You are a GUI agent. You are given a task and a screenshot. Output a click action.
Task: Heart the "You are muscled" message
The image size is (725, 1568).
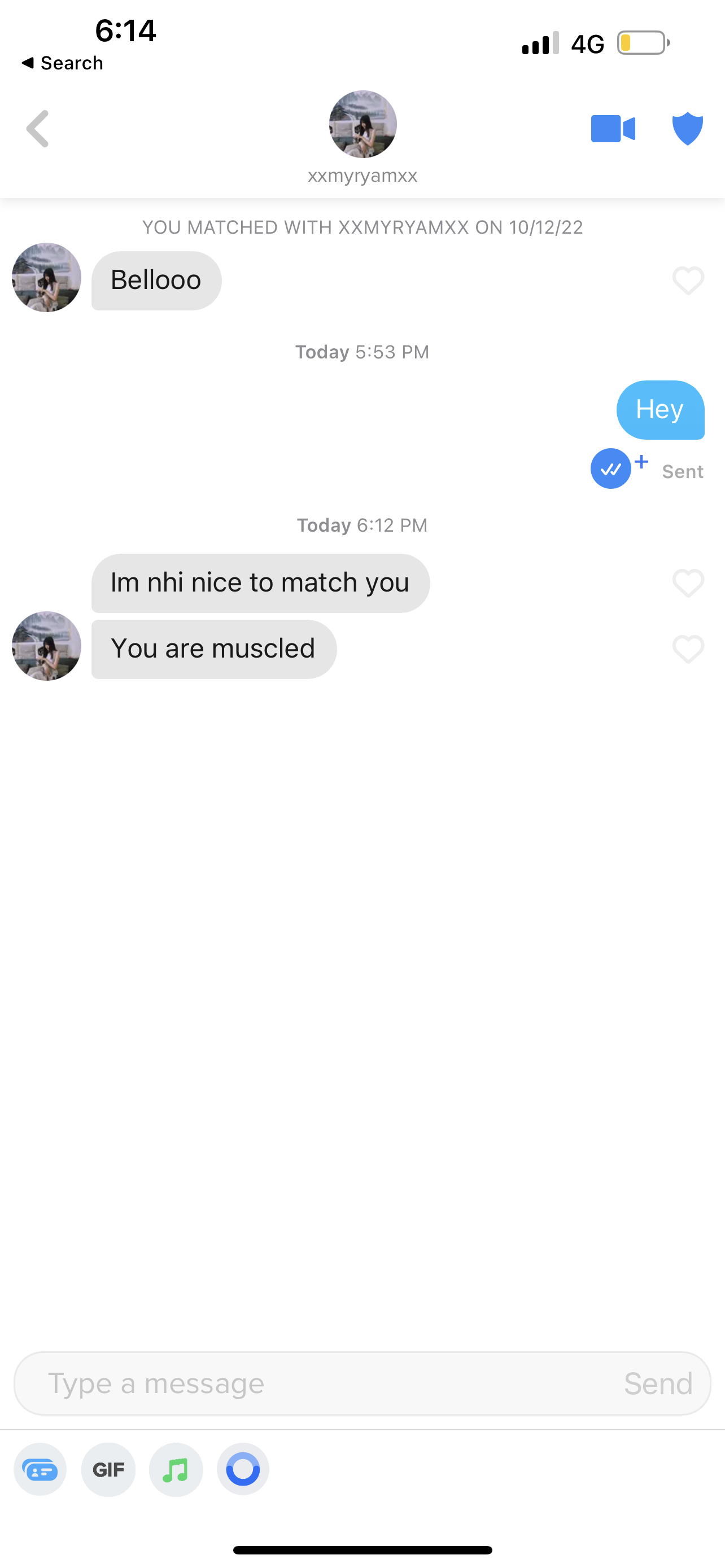(x=688, y=649)
